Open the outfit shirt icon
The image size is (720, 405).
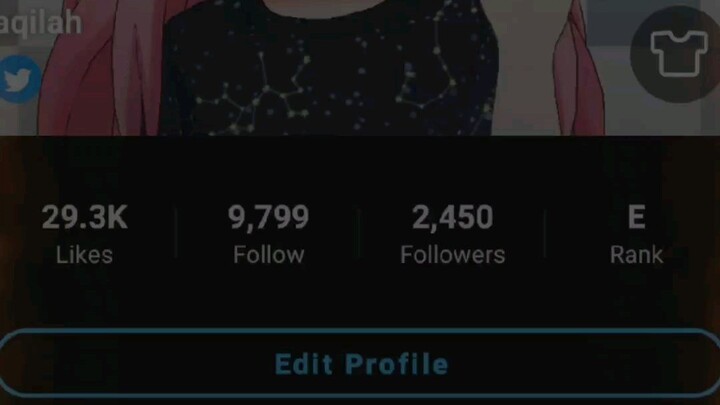click(678, 49)
